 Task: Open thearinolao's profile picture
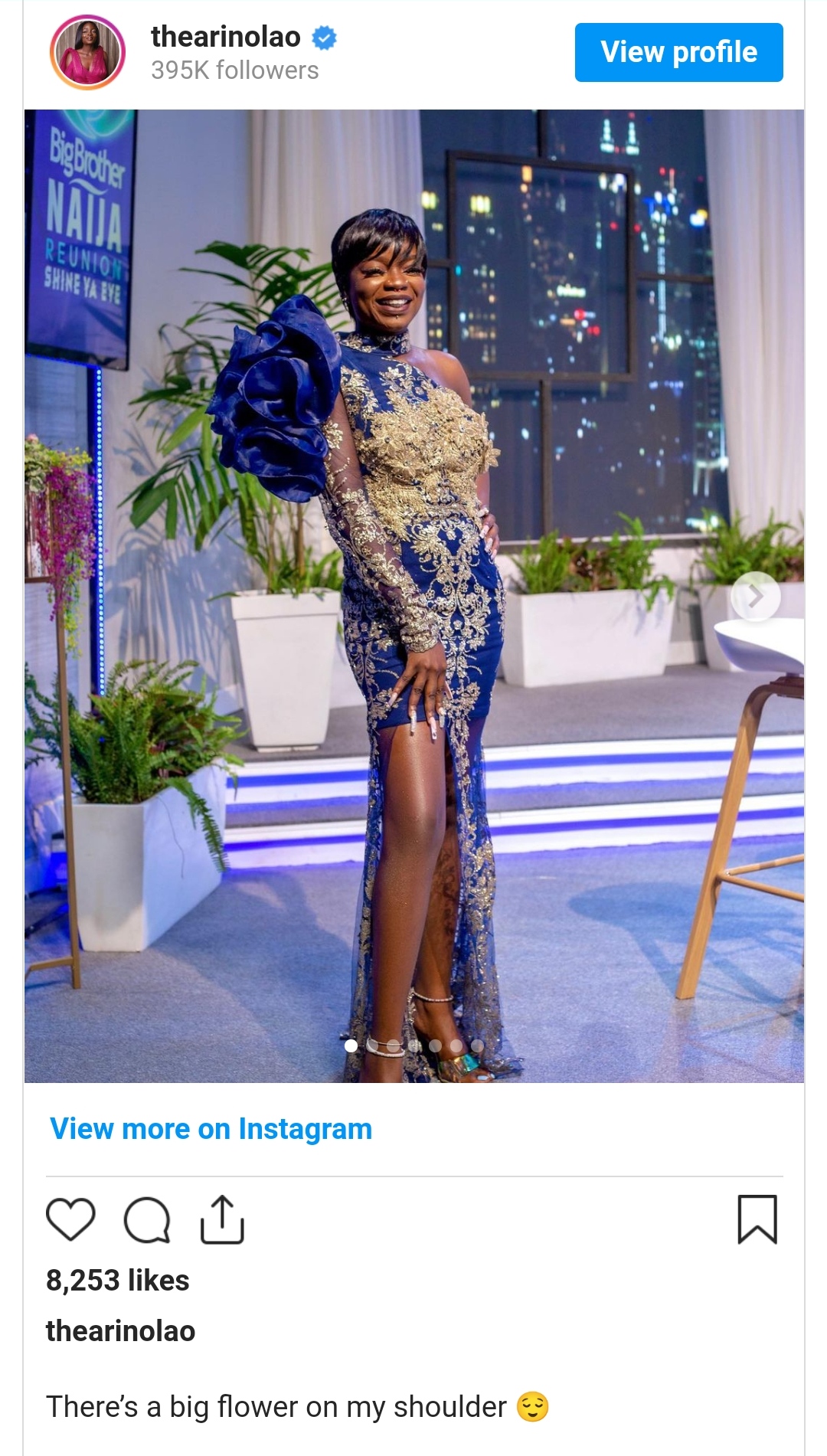tap(87, 52)
